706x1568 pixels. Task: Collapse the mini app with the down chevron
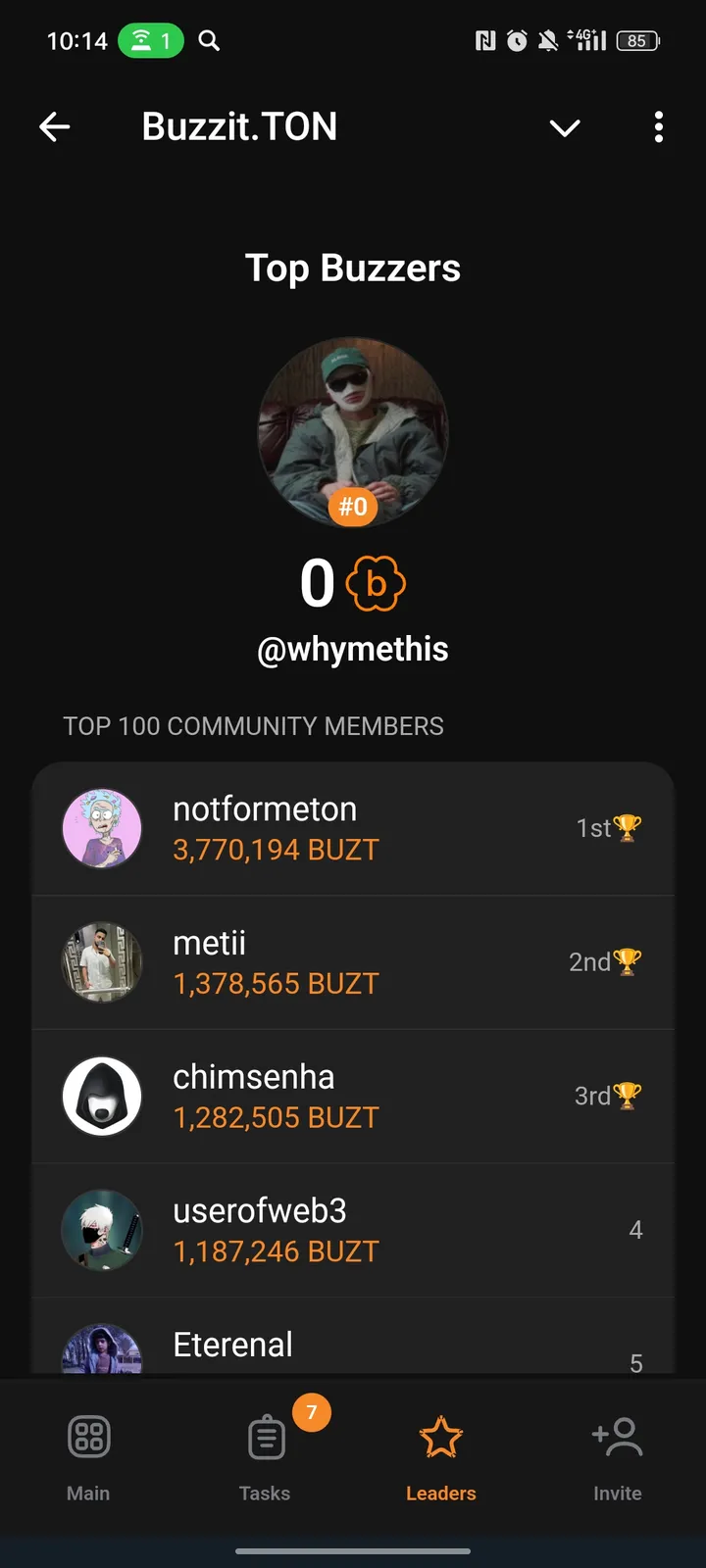click(x=565, y=127)
